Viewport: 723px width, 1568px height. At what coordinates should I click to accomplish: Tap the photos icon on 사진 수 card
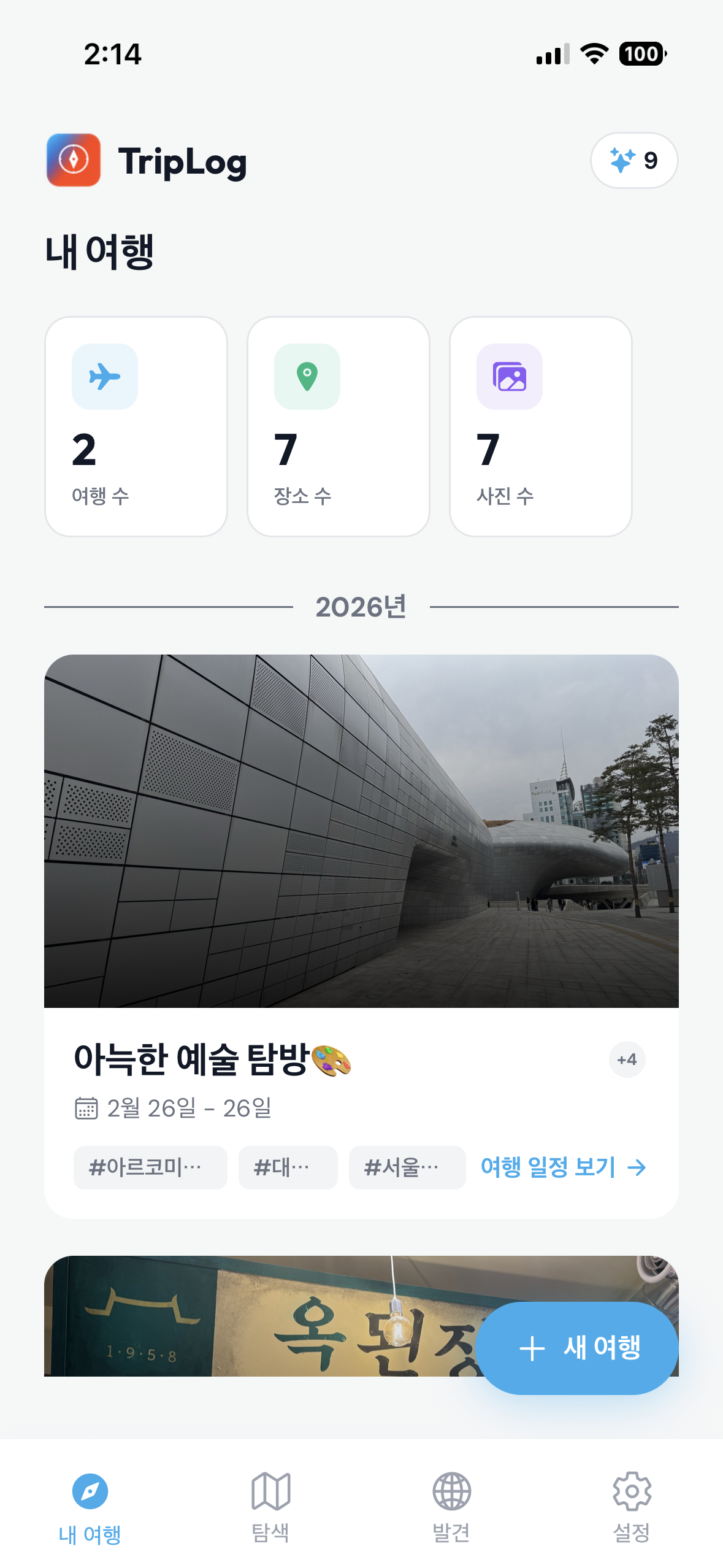tap(510, 377)
